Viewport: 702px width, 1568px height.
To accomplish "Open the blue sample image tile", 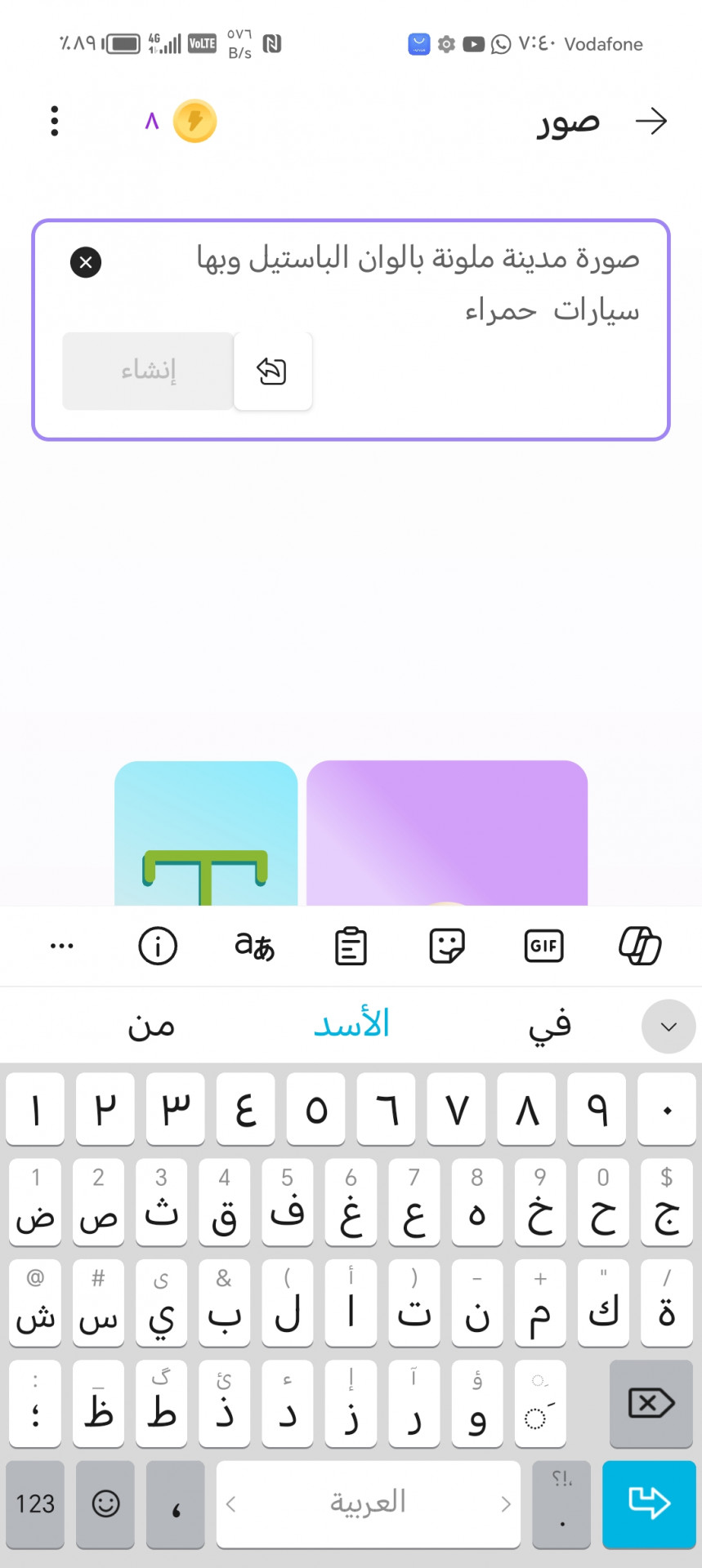I will pos(206,833).
